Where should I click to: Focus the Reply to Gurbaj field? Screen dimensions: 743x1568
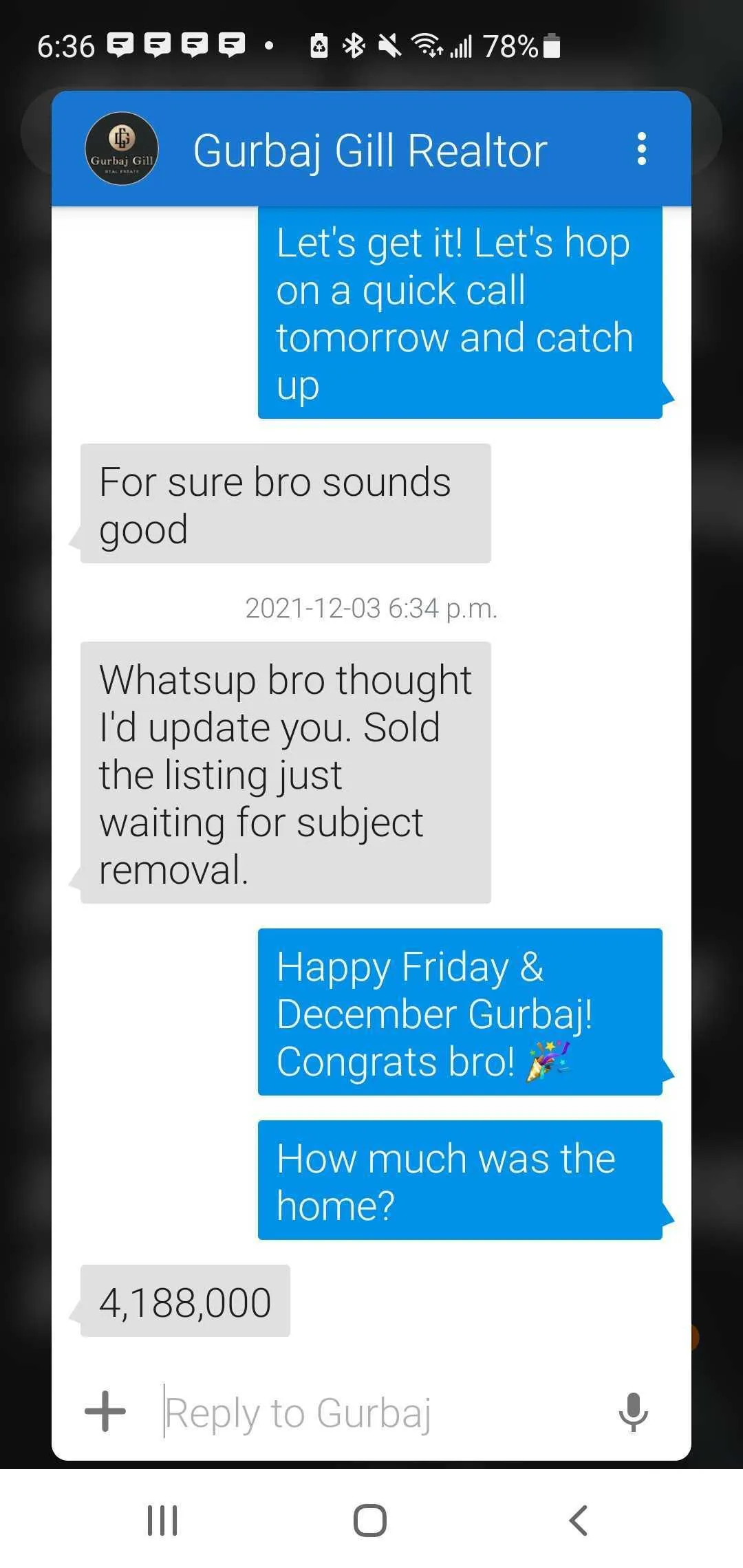click(x=378, y=1413)
